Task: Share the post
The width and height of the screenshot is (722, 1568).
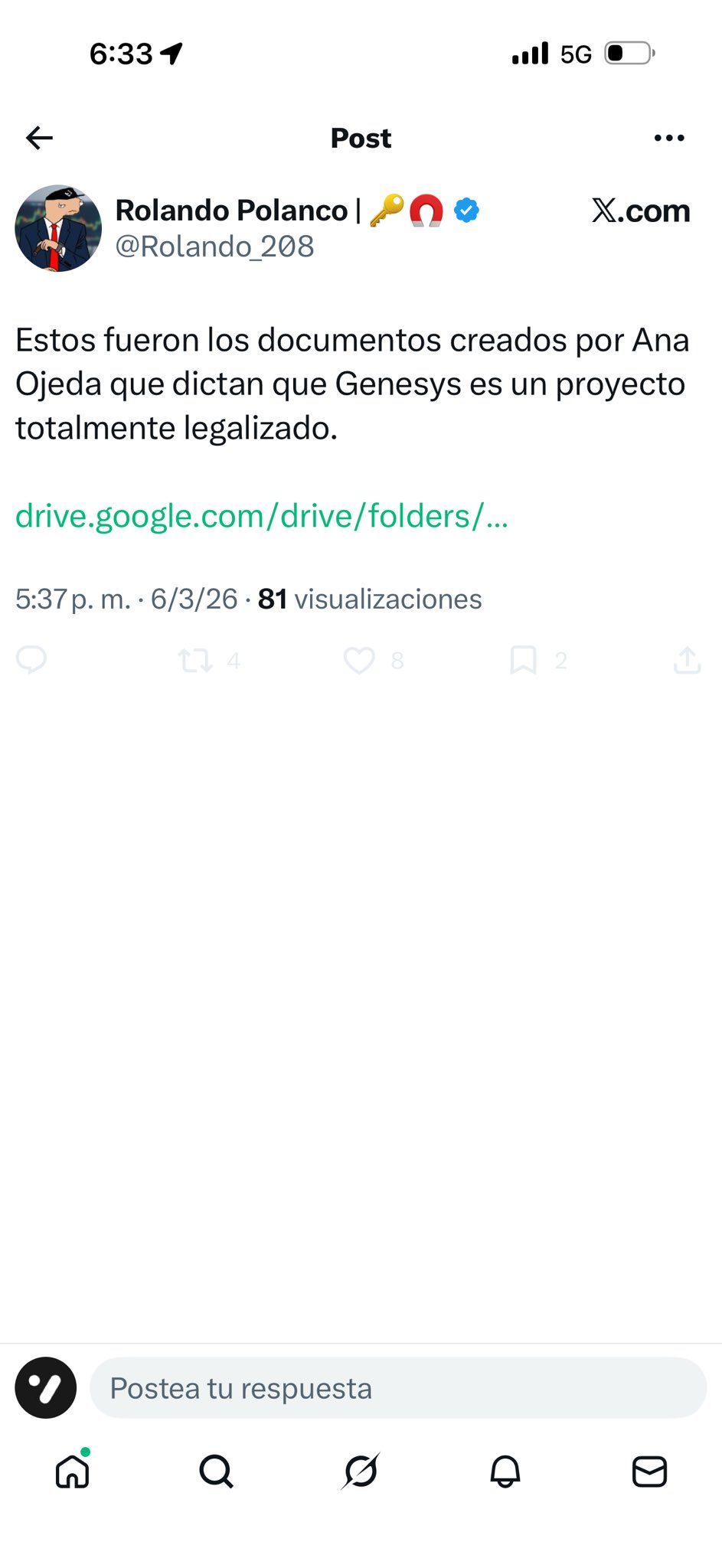Action: 687,660
